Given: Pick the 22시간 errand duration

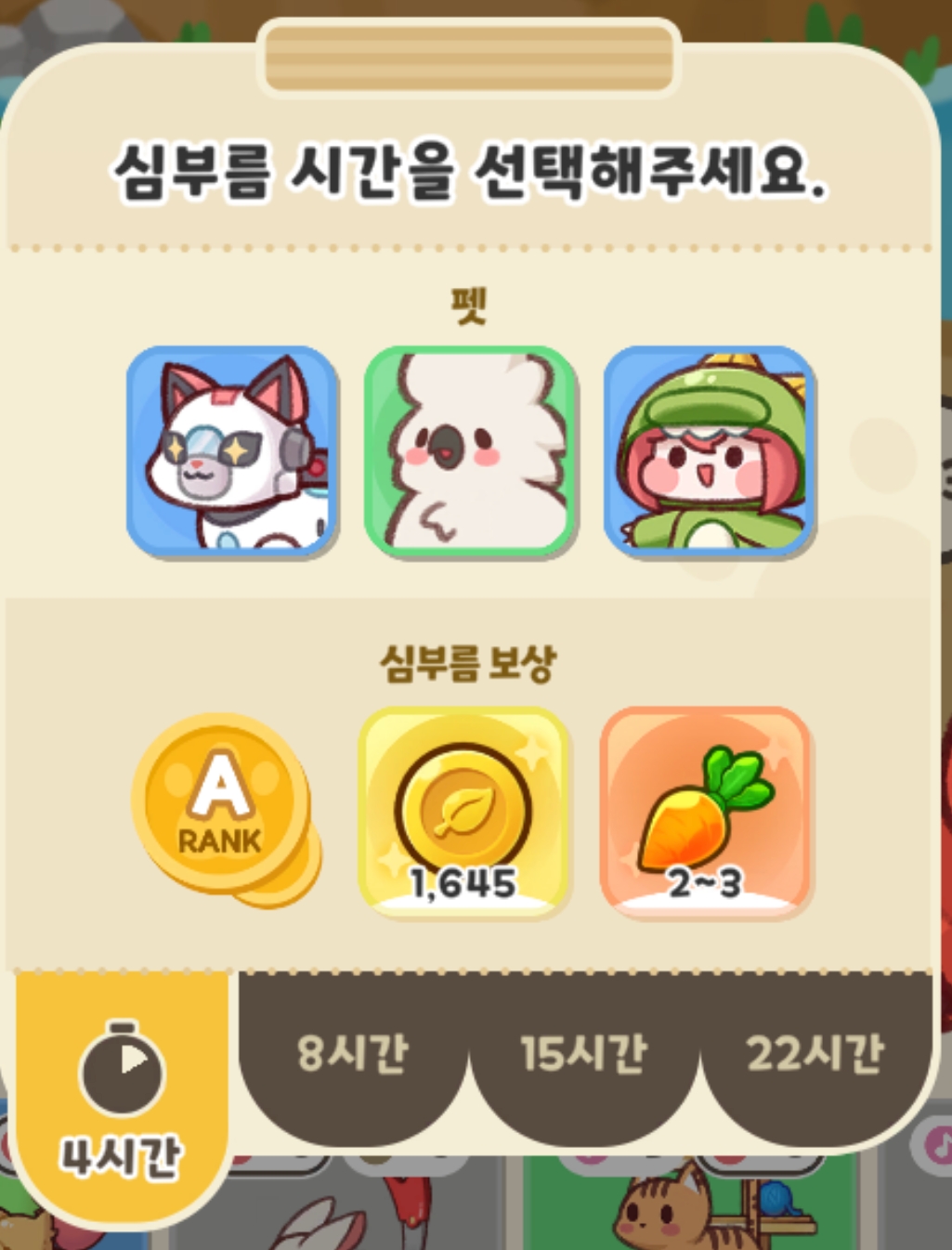Looking at the screenshot, I should pos(815,1054).
